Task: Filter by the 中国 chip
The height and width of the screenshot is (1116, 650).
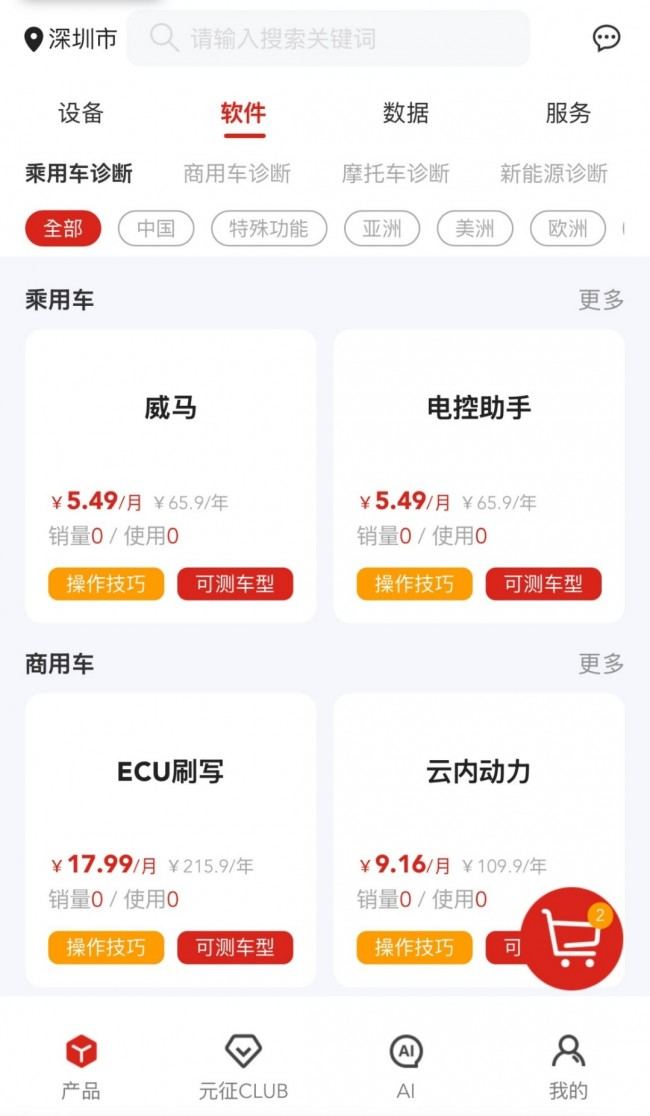Action: 156,228
